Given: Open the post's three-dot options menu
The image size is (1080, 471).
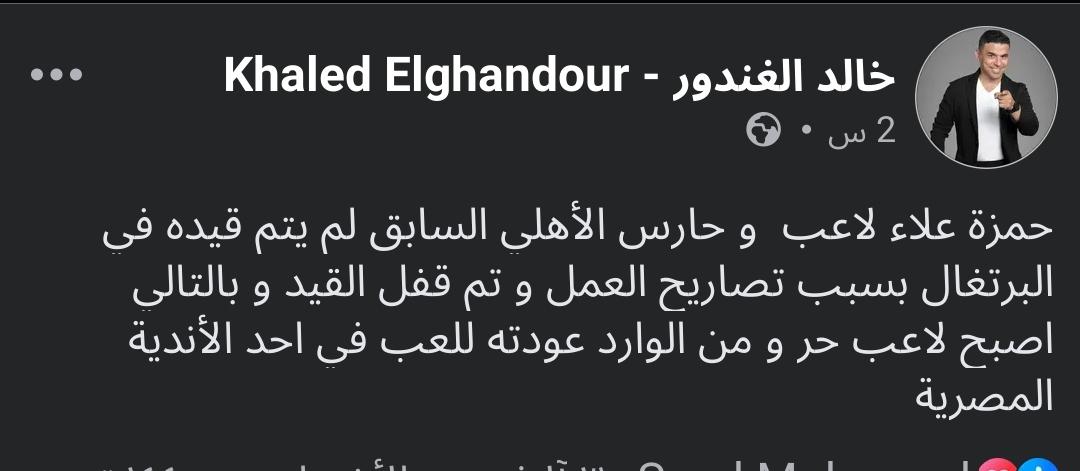Looking at the screenshot, I should (55, 76).
